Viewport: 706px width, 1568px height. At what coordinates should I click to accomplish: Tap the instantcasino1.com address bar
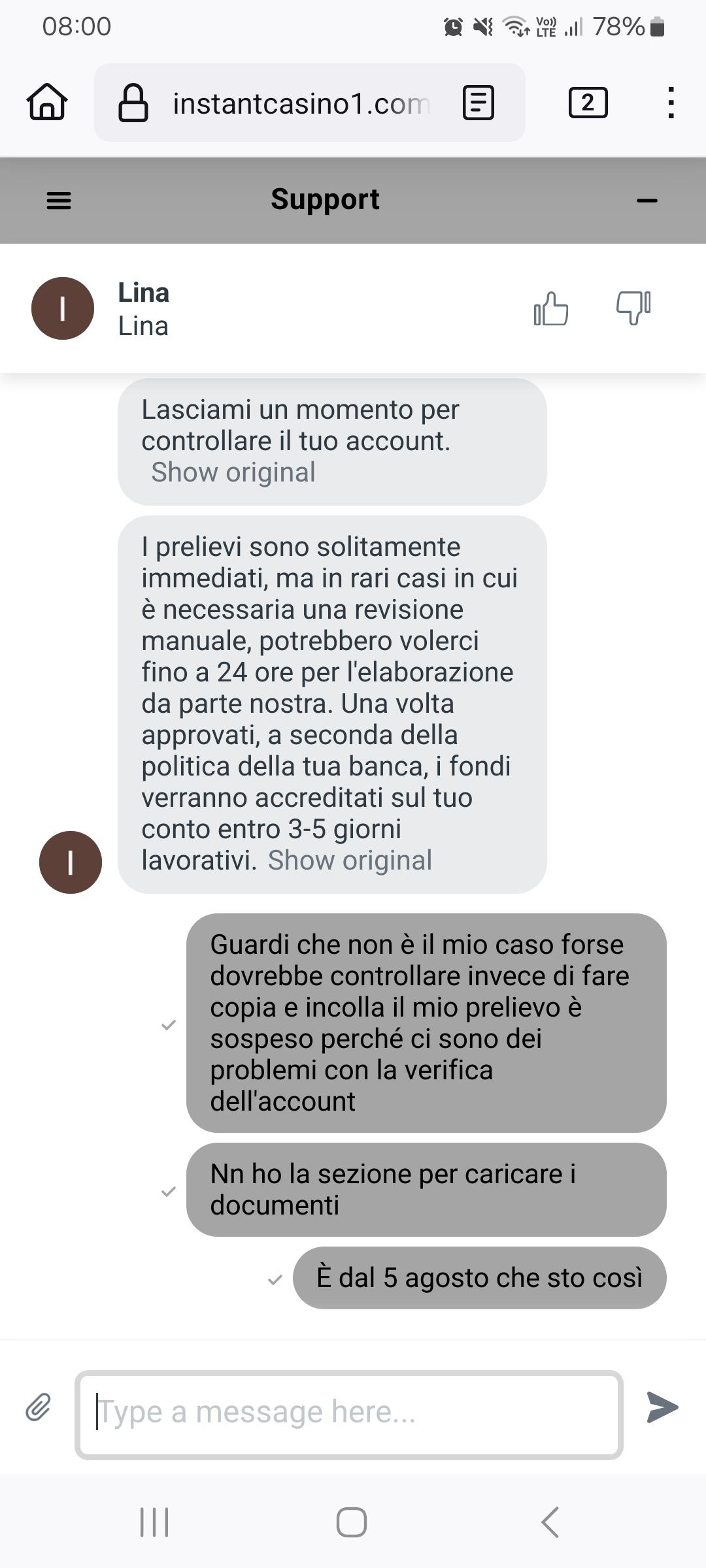click(301, 103)
